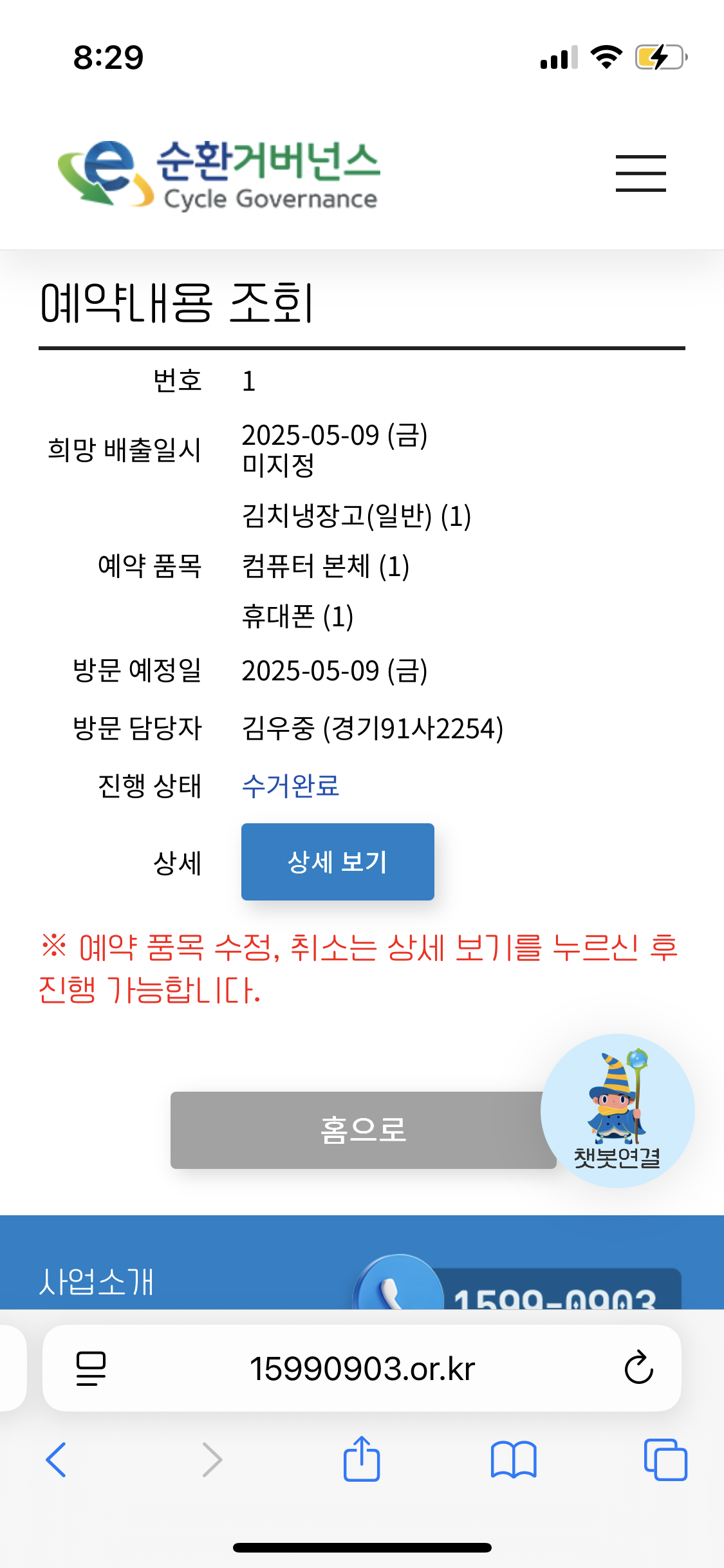Open the 순환거버넌스 logo home link
The height and width of the screenshot is (1568, 724).
pyautogui.click(x=219, y=174)
